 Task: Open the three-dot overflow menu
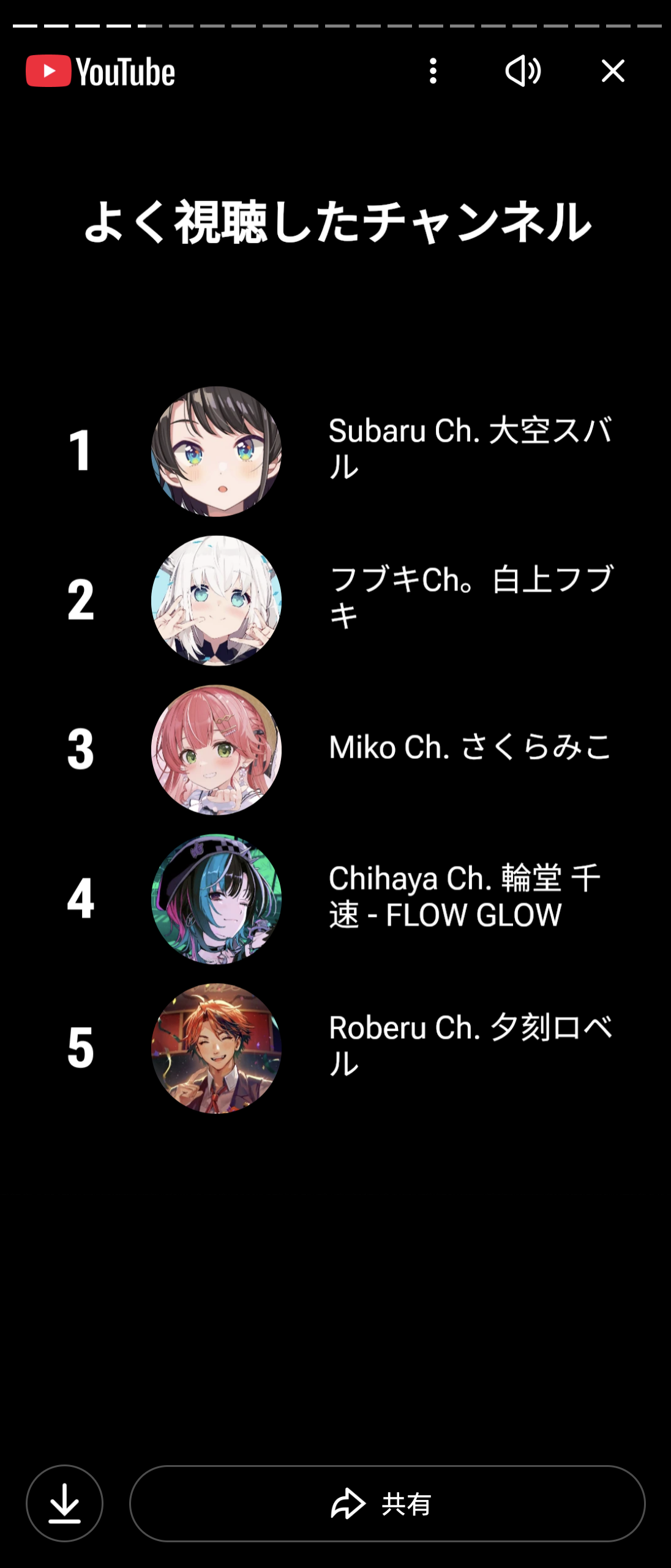(x=433, y=71)
